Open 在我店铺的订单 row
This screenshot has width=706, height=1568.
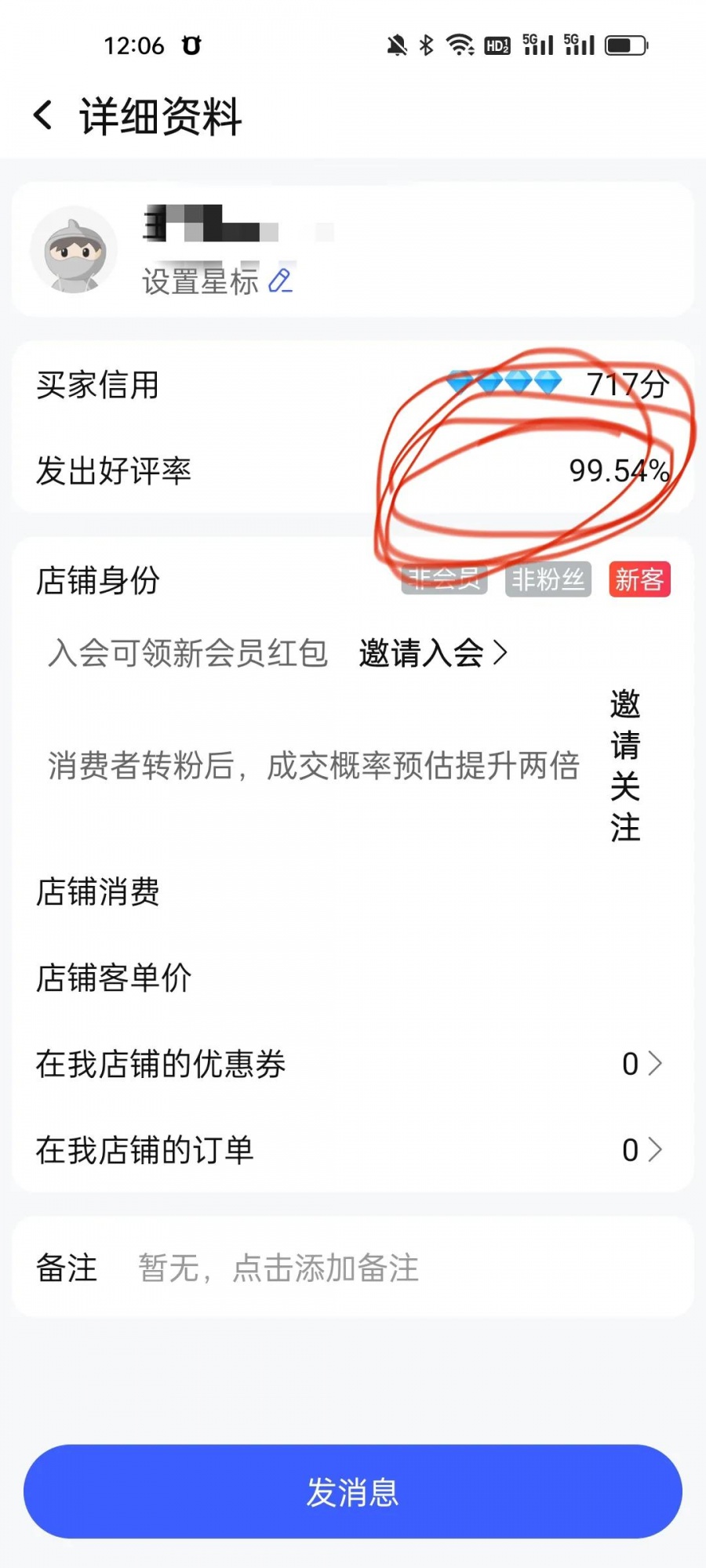[353, 1150]
